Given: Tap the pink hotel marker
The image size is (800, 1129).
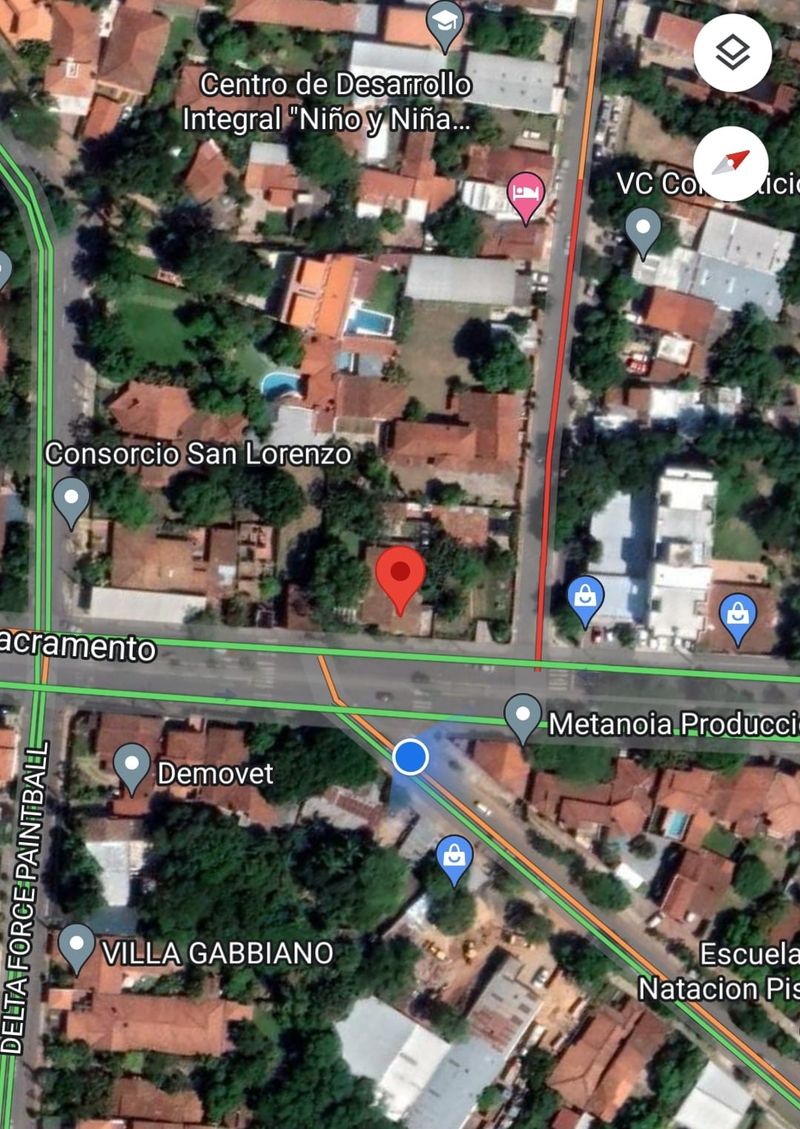Looking at the screenshot, I should pyautogui.click(x=525, y=195).
